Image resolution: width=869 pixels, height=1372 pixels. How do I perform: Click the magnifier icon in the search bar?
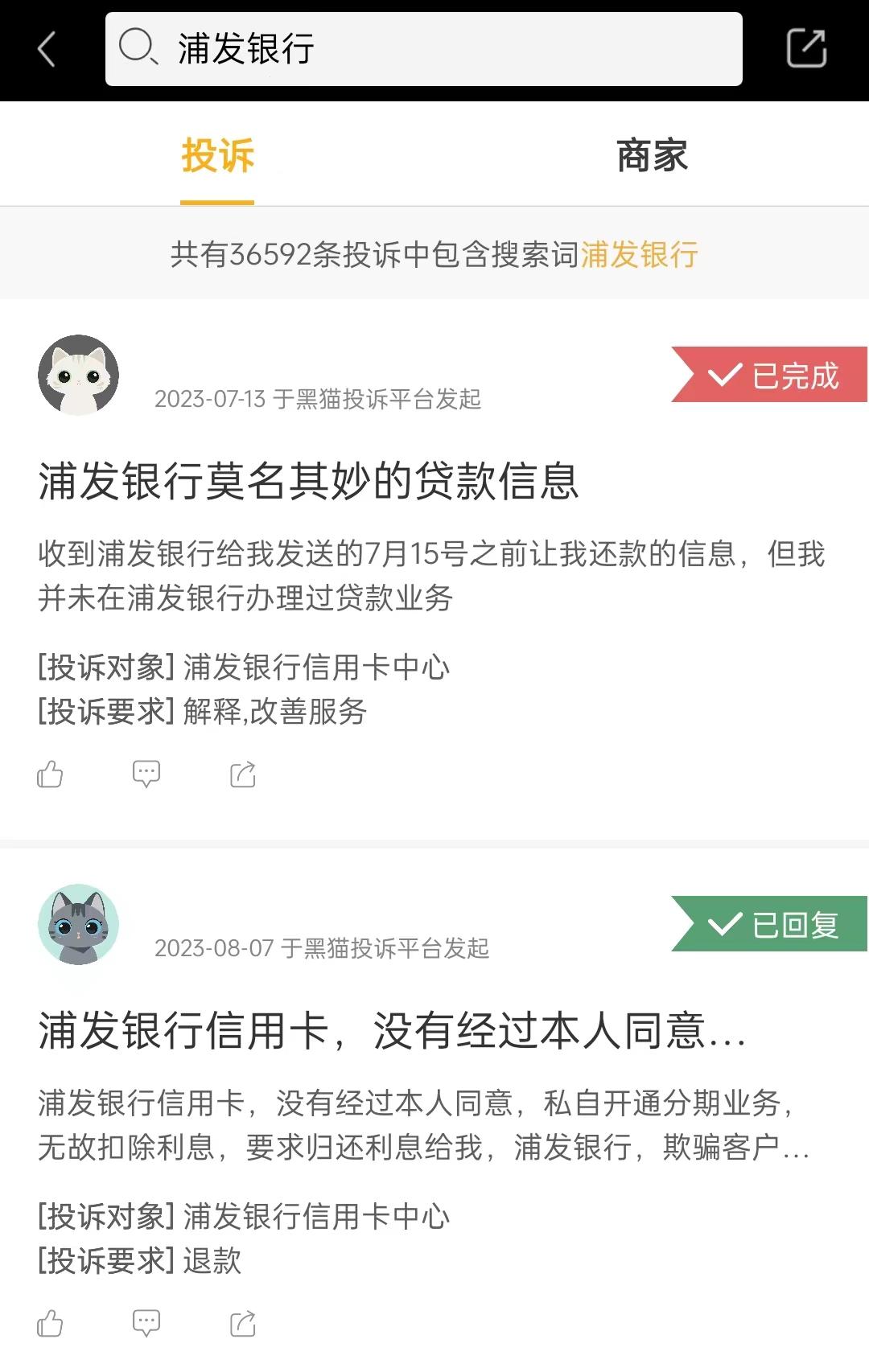point(142,50)
